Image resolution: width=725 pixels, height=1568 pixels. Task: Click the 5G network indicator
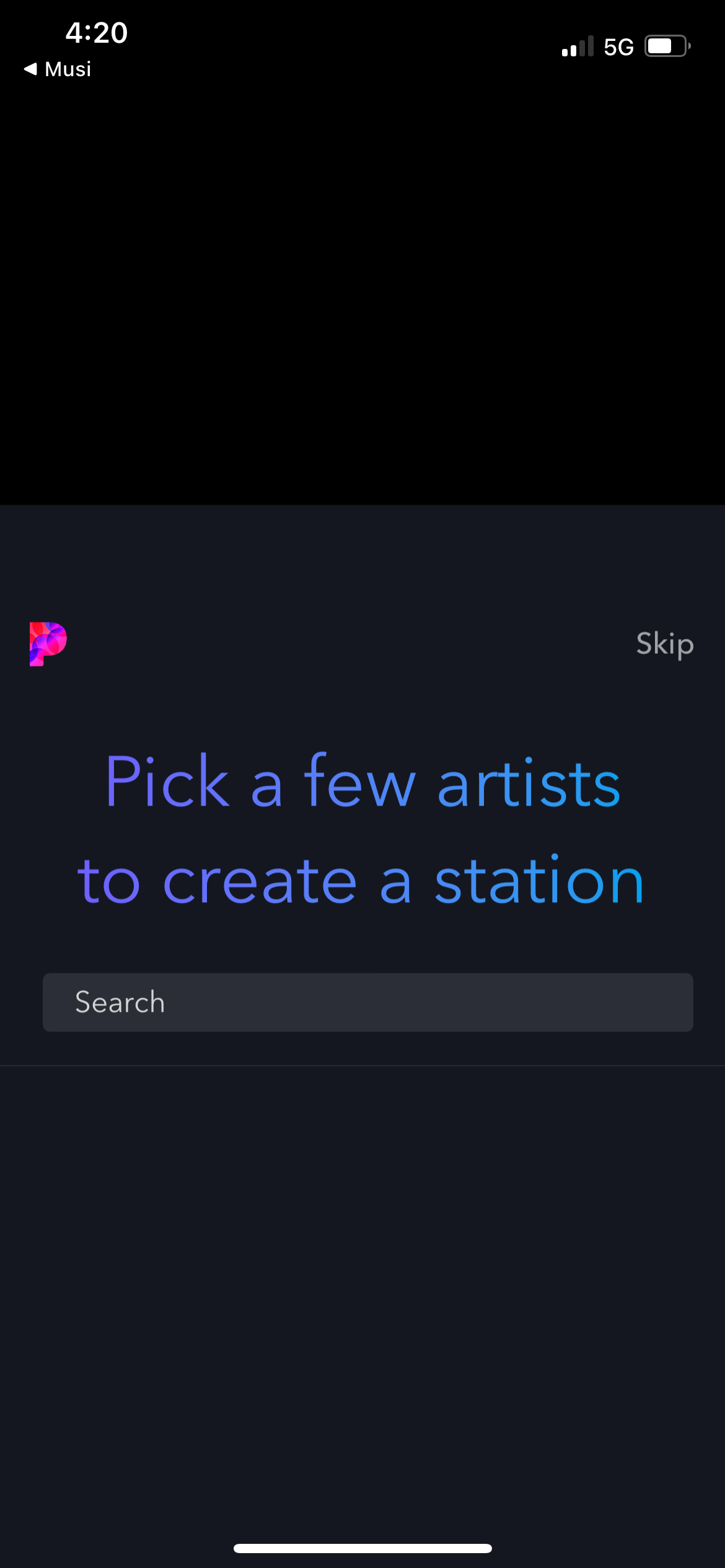[x=618, y=46]
